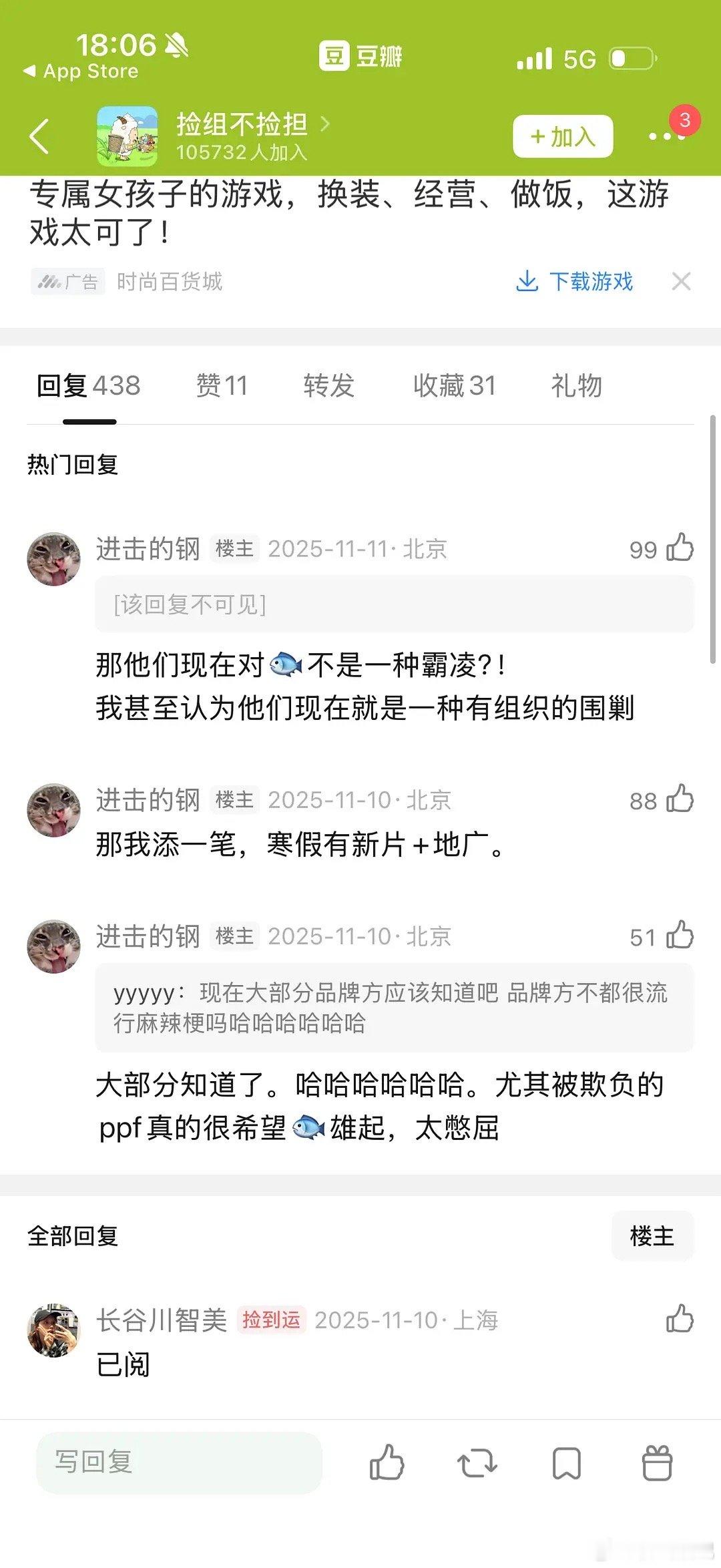This screenshot has width=721, height=1568.
Task: Expand the group name chevron next to 捡组不捡担
Action: pyautogui.click(x=326, y=124)
